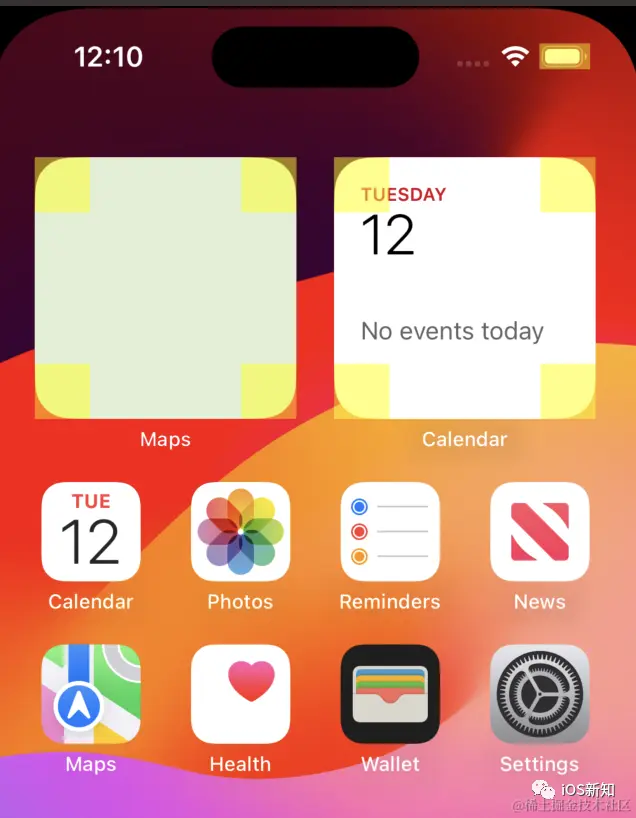
Task: Open the Settings app
Action: point(539,694)
